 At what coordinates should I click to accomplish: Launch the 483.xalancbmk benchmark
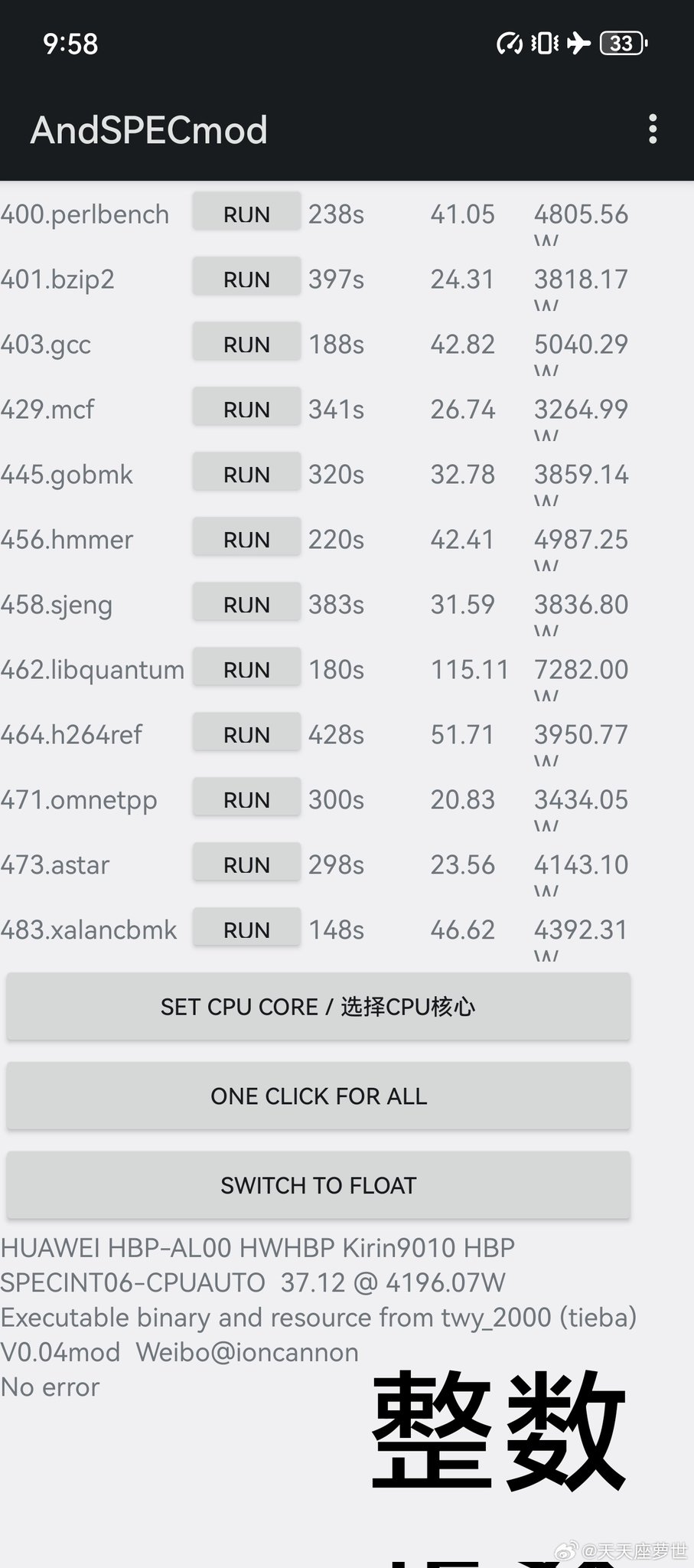coord(246,929)
